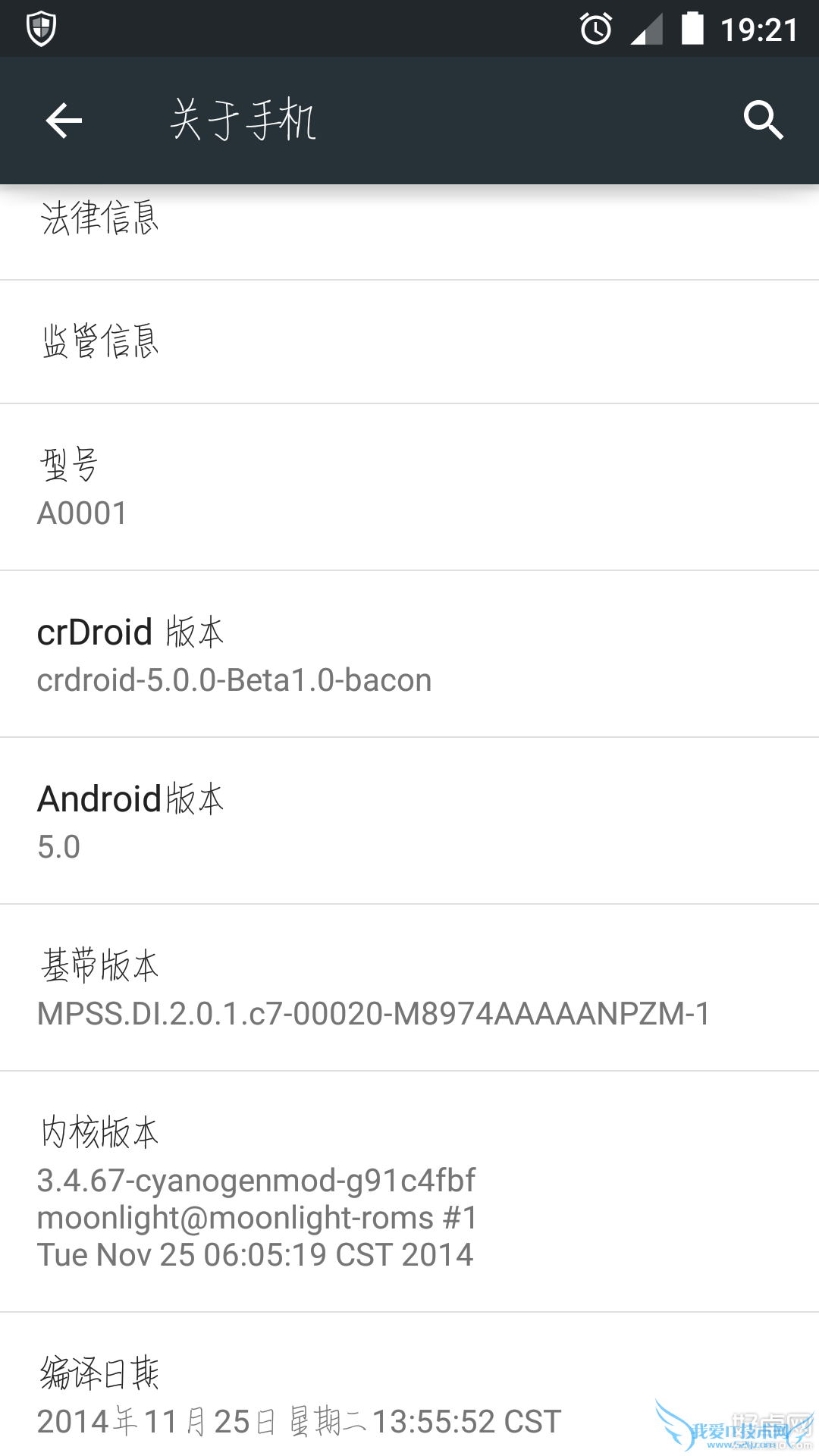
Task: Tap the crdroid-5.0.0-Beta1.0-bacon version text
Action: click(x=235, y=679)
